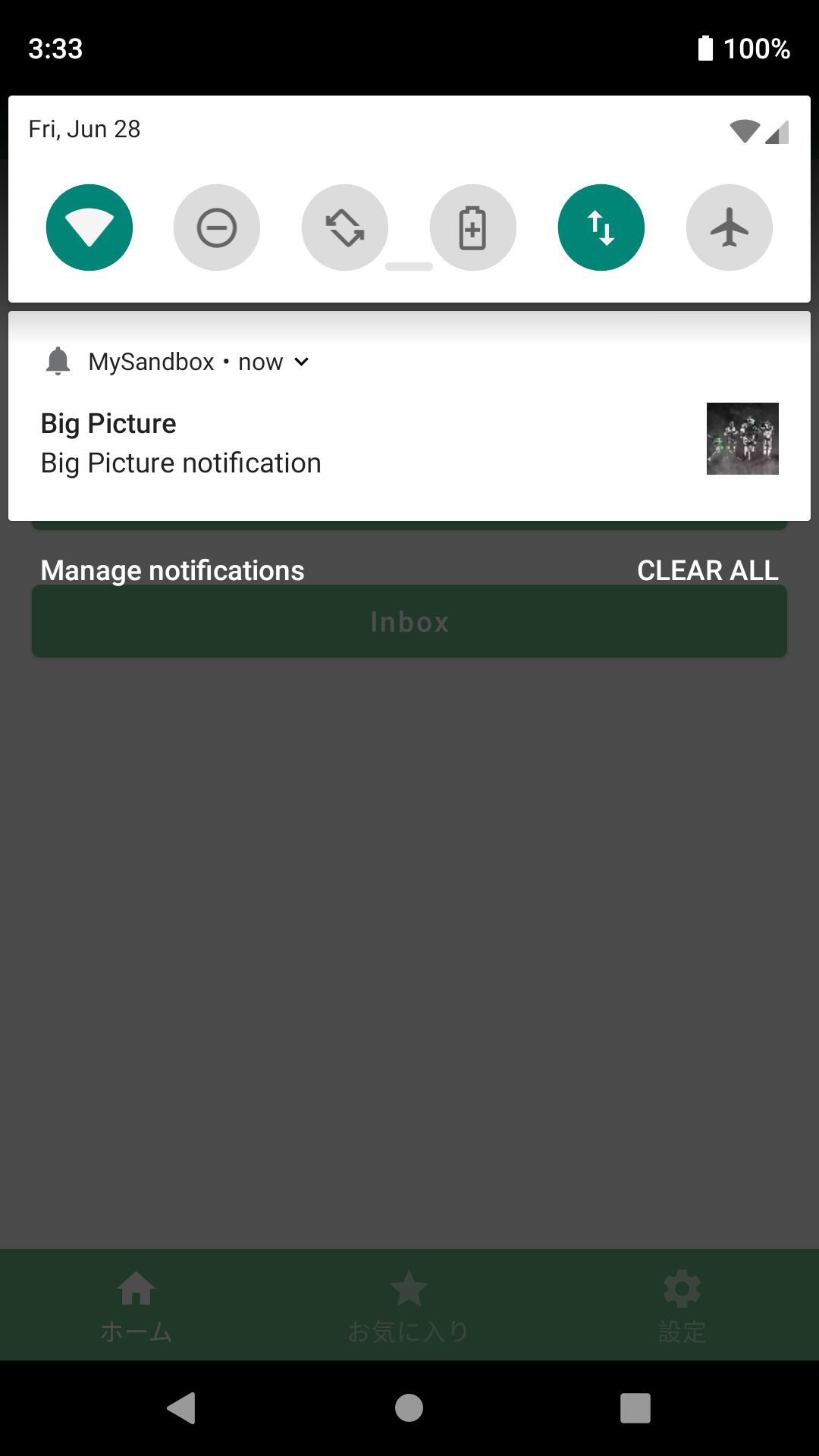Collapse the MySandbox notification details

coord(301,362)
